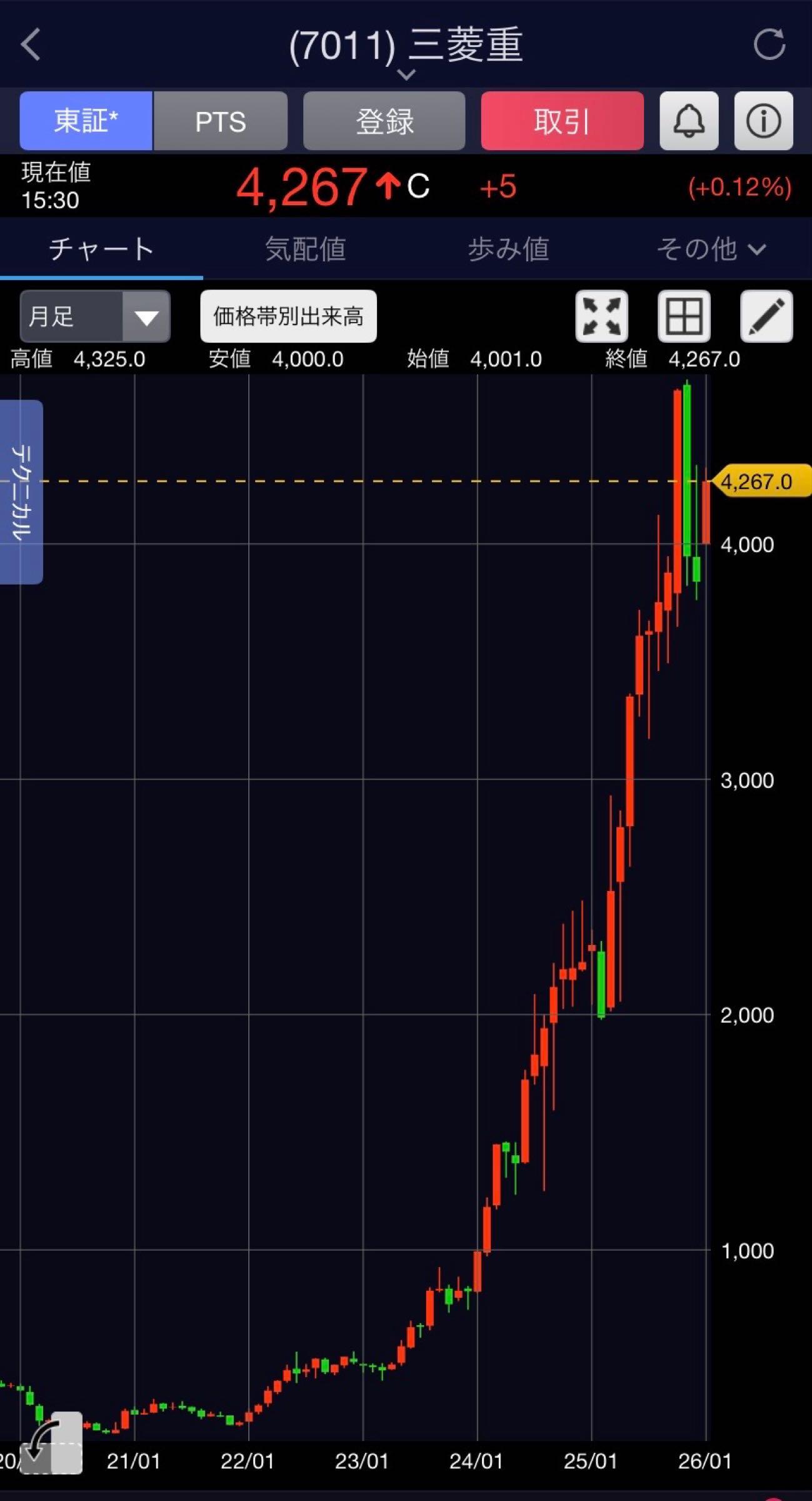Tap the チャート tab
Viewport: 812px width, 1501px height.
(x=101, y=249)
